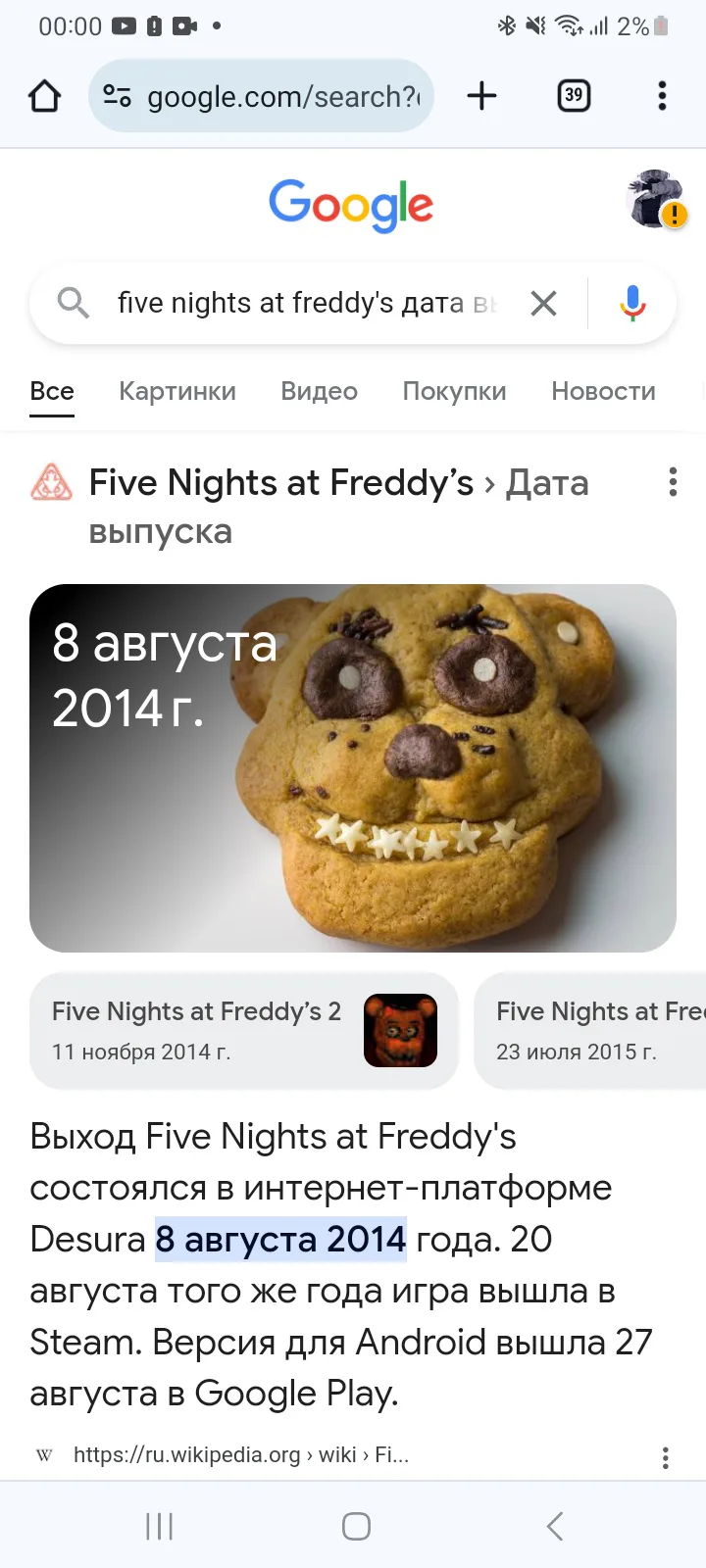Viewport: 706px width, 1568px height.
Task: Open options beside the Wikipedia result
Action: click(666, 1457)
